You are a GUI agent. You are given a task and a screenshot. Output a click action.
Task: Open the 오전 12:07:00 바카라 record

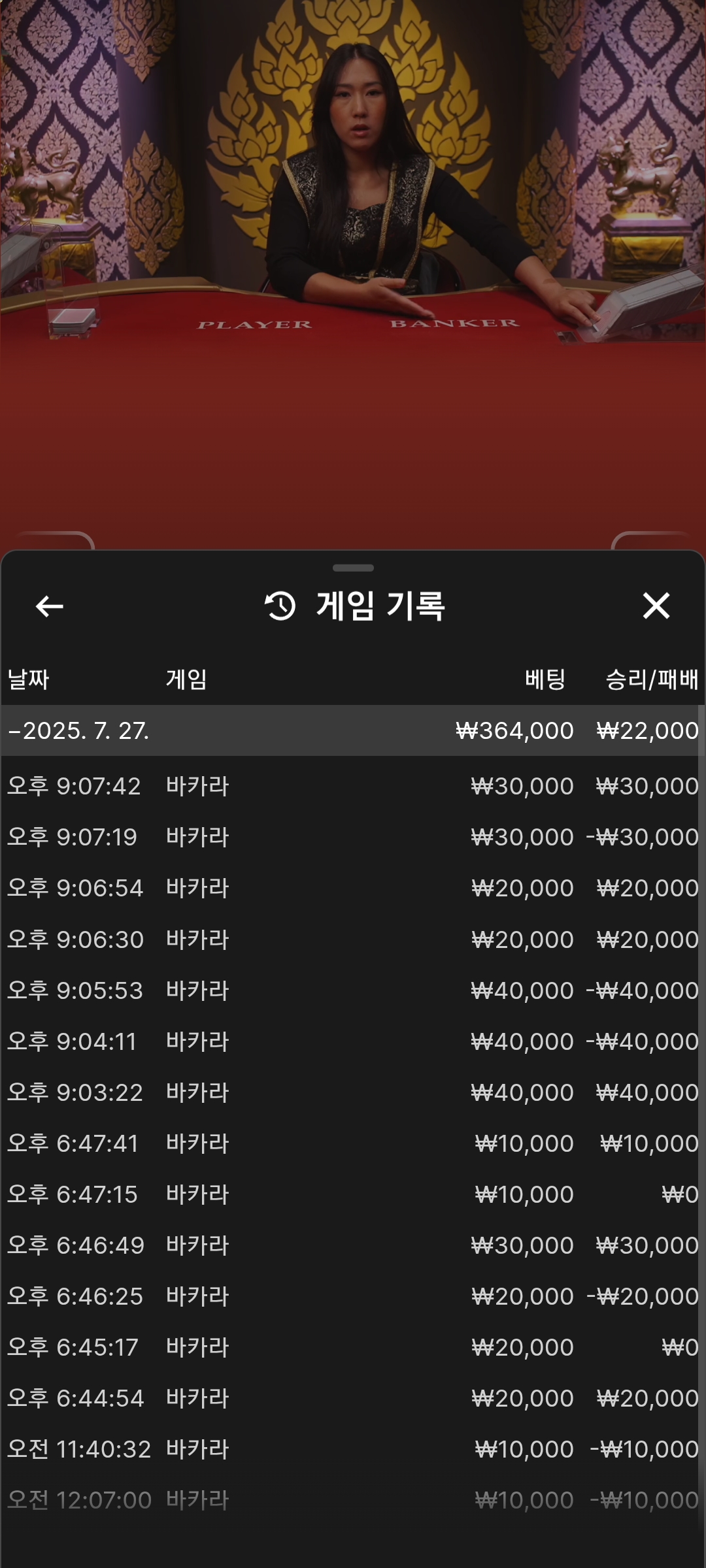(x=353, y=1500)
